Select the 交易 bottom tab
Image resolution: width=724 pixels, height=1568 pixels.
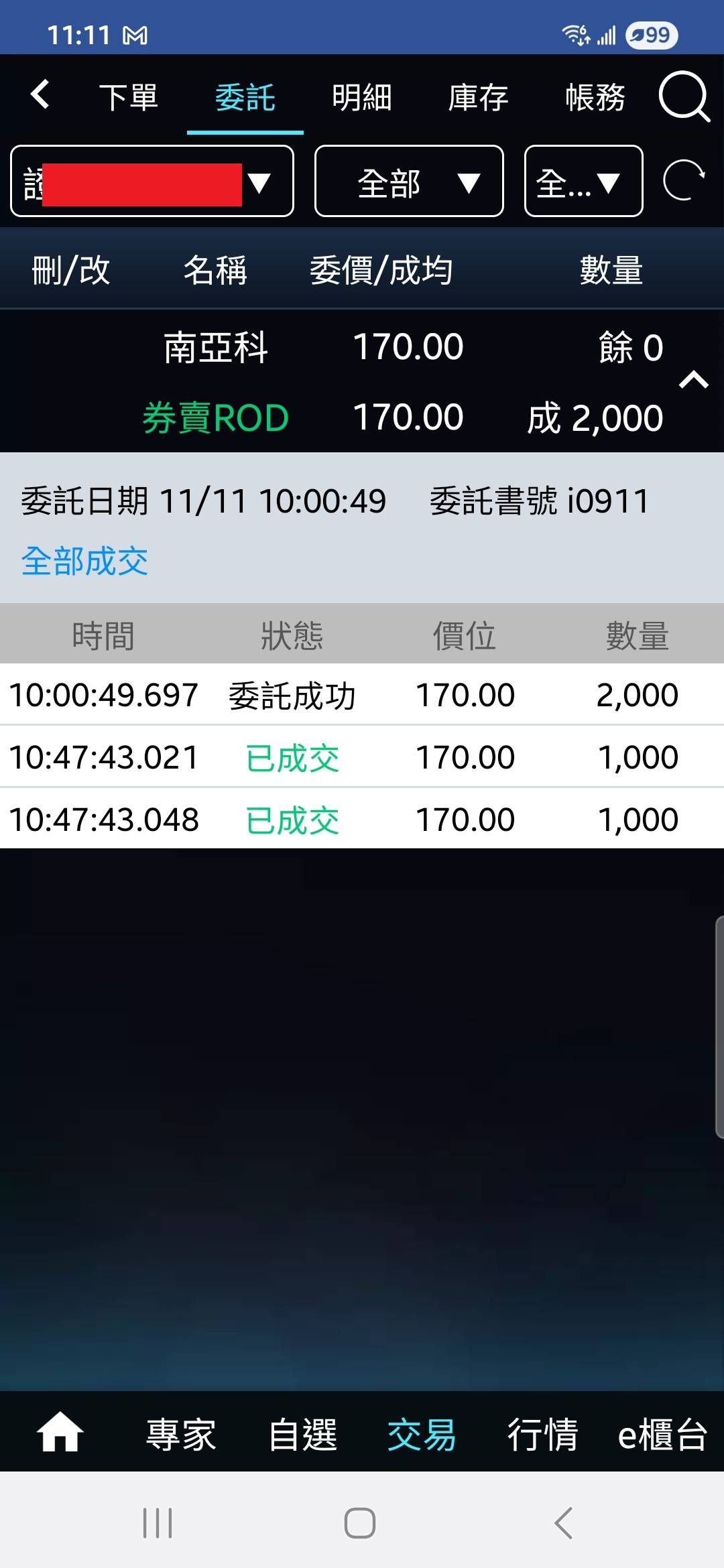tap(422, 1434)
